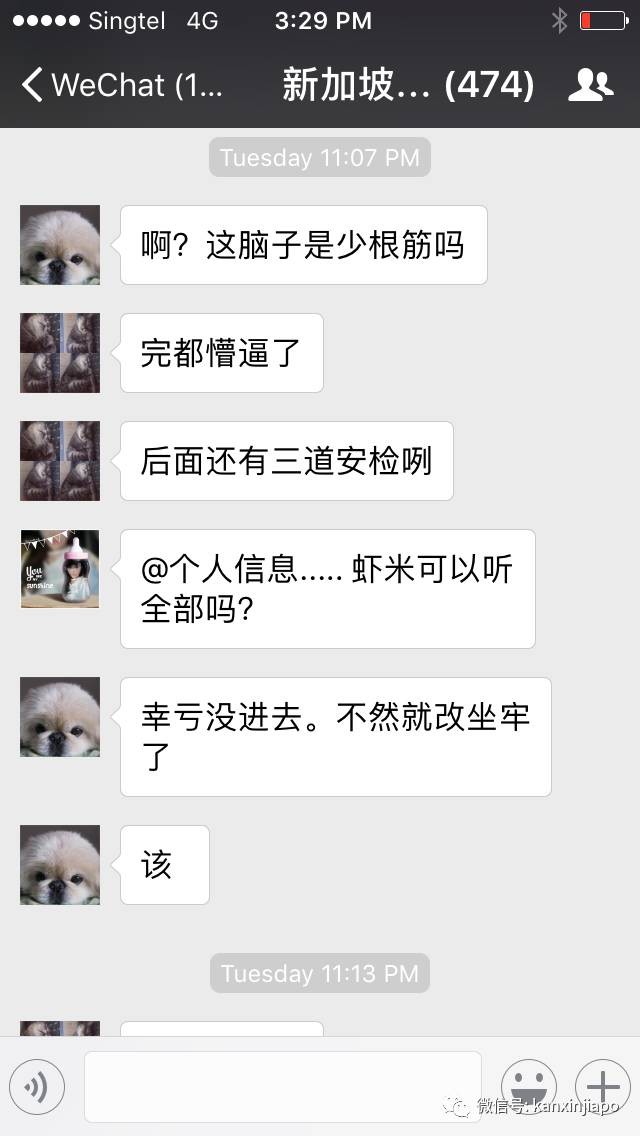This screenshot has width=640, height=1136.
Task: Tap dog avatar beside 幸亏没进去 message
Action: 60,717
